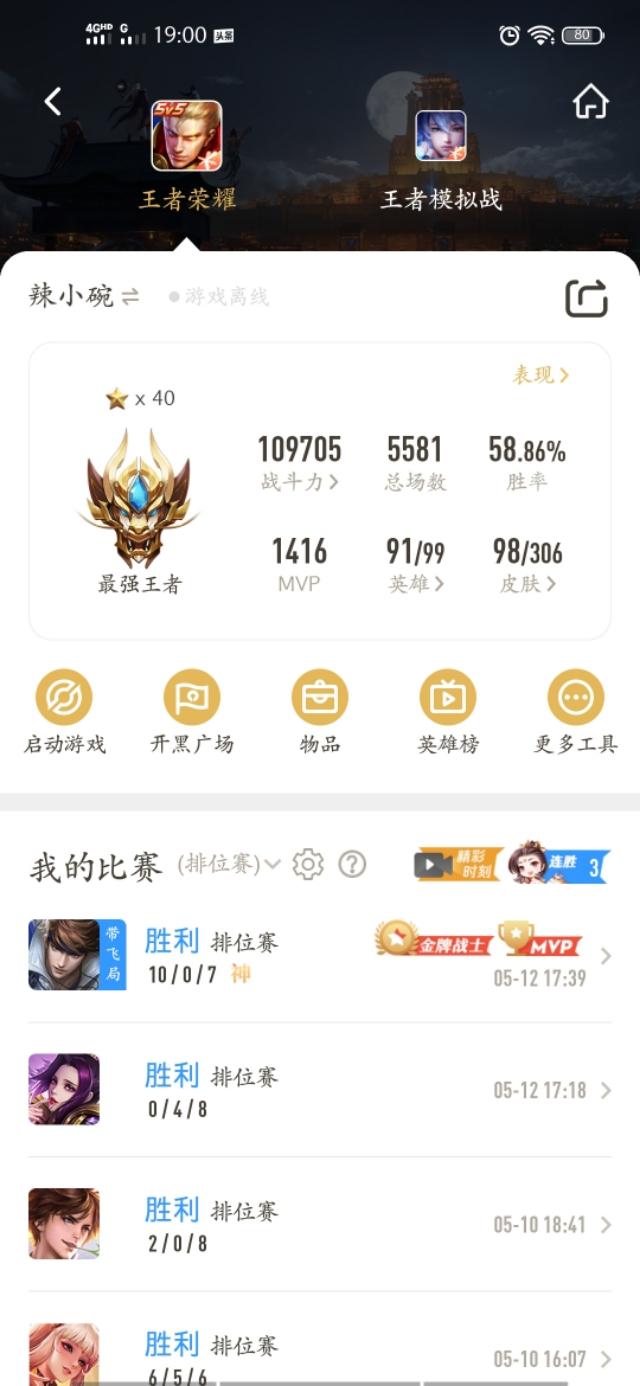Open the 物品 items section

point(320,711)
